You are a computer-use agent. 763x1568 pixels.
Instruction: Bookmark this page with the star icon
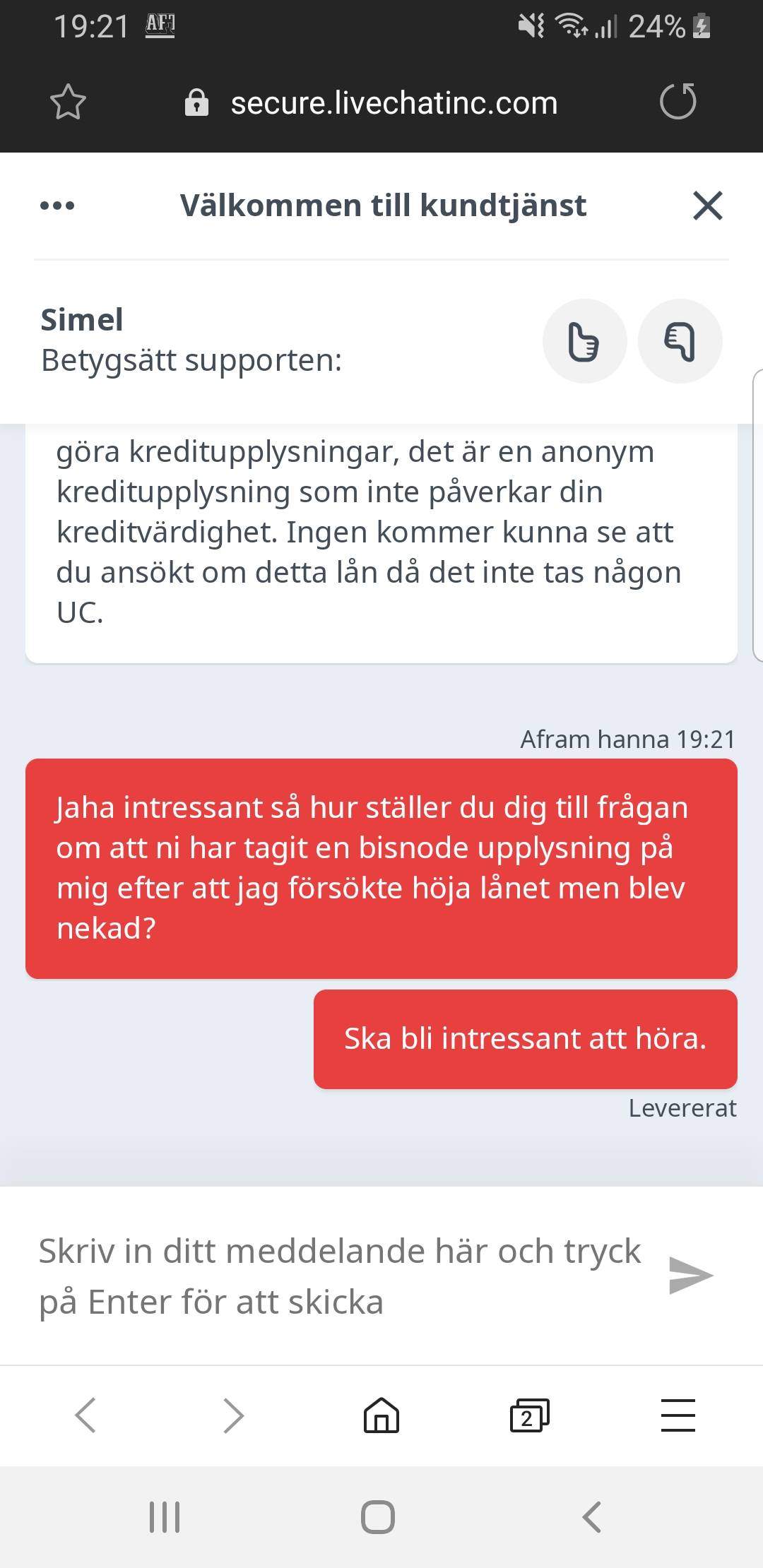click(68, 102)
